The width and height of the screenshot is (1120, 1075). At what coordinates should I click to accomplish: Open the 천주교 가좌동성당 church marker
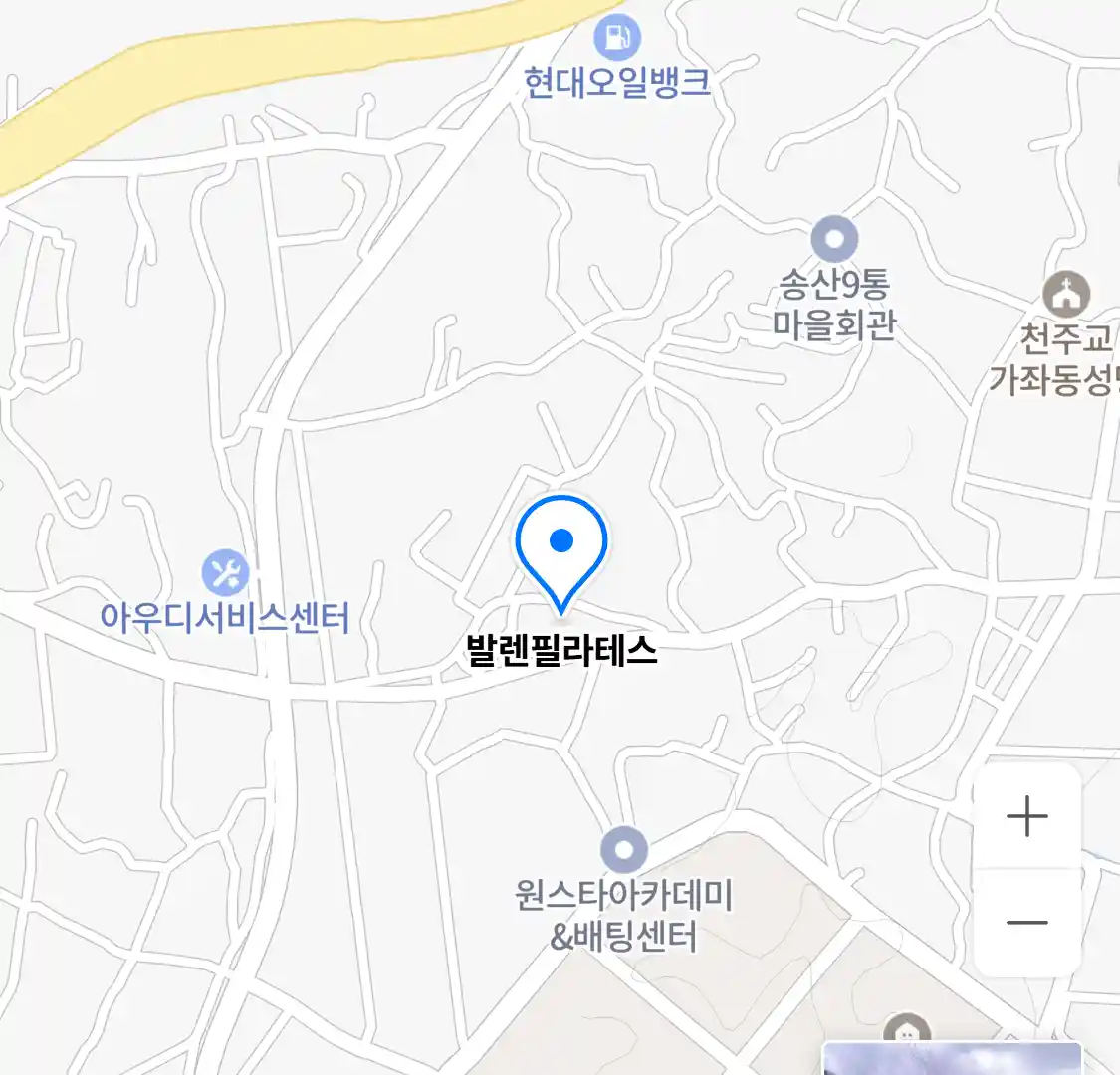(1066, 295)
